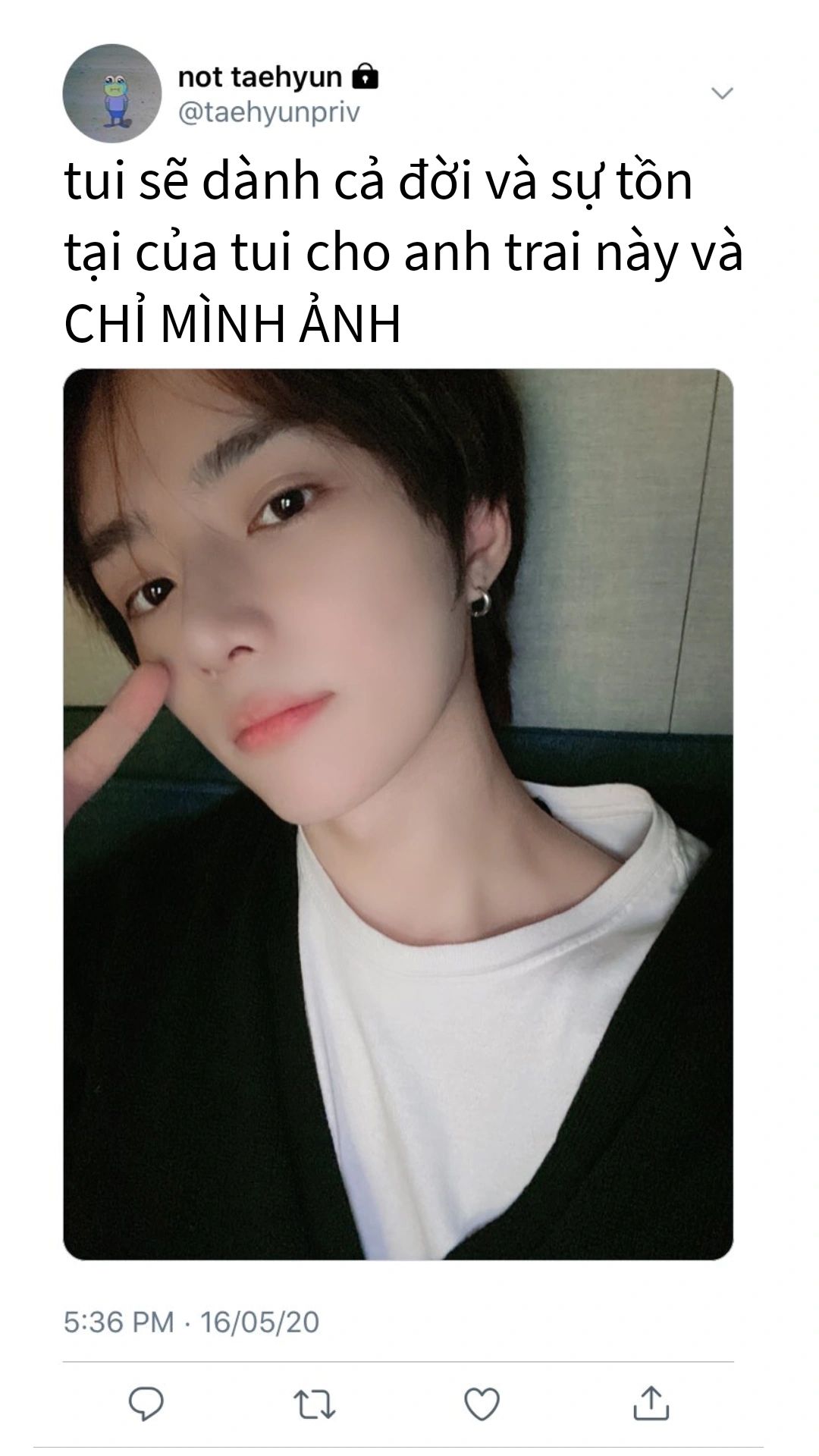
Task: View the attached selfie photo full screen
Action: [398, 814]
